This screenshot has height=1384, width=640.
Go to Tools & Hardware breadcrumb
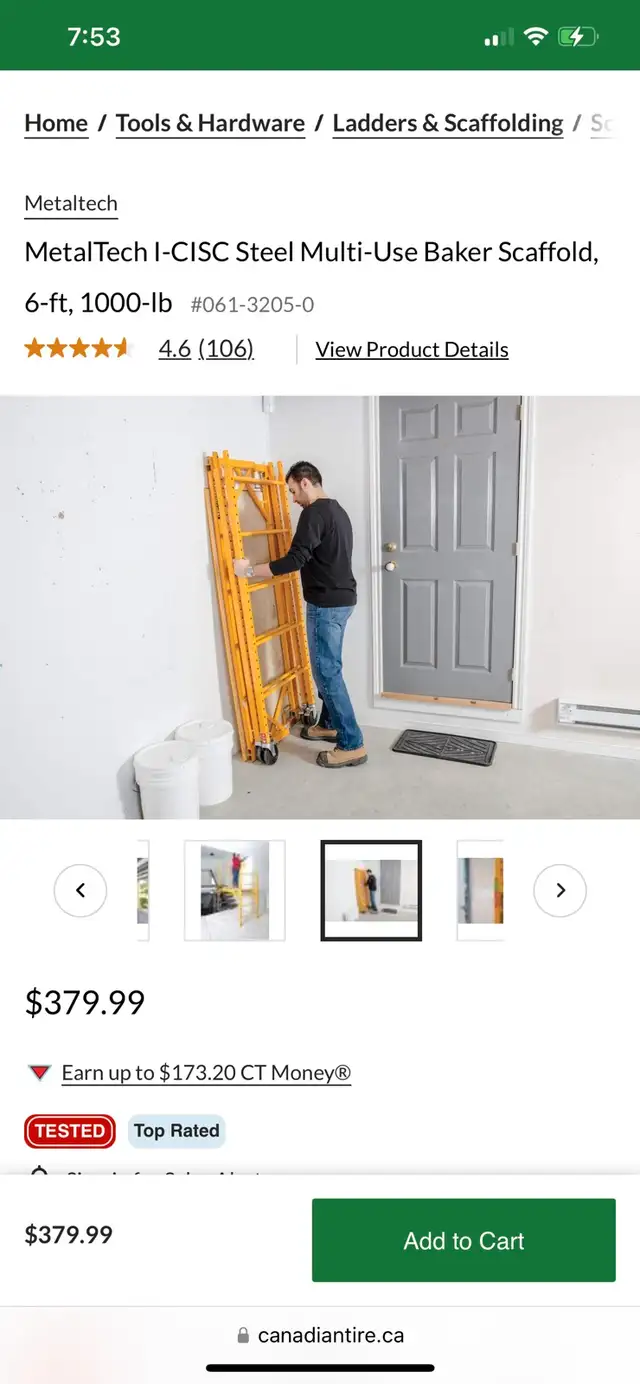point(210,124)
